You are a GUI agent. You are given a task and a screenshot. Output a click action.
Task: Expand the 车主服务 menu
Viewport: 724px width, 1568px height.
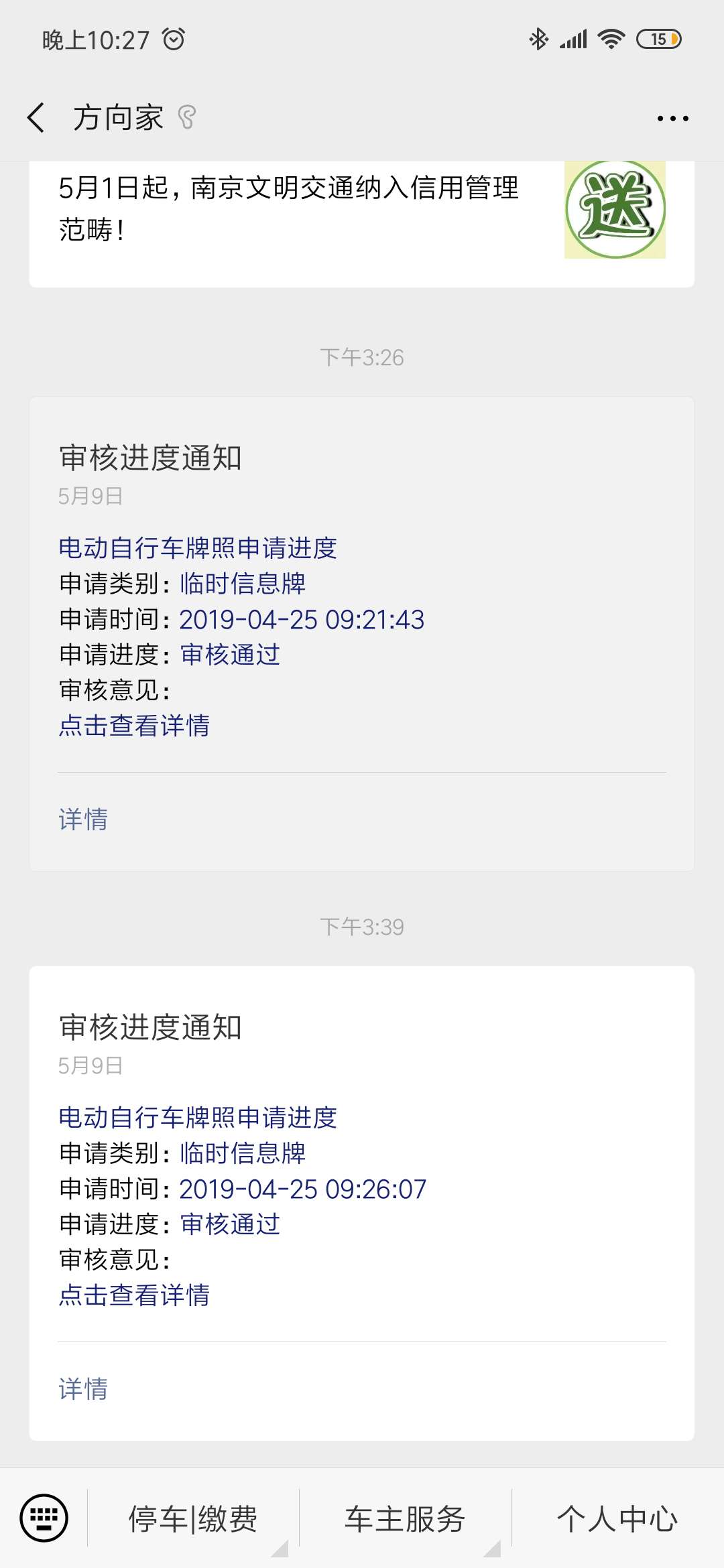point(405,1518)
